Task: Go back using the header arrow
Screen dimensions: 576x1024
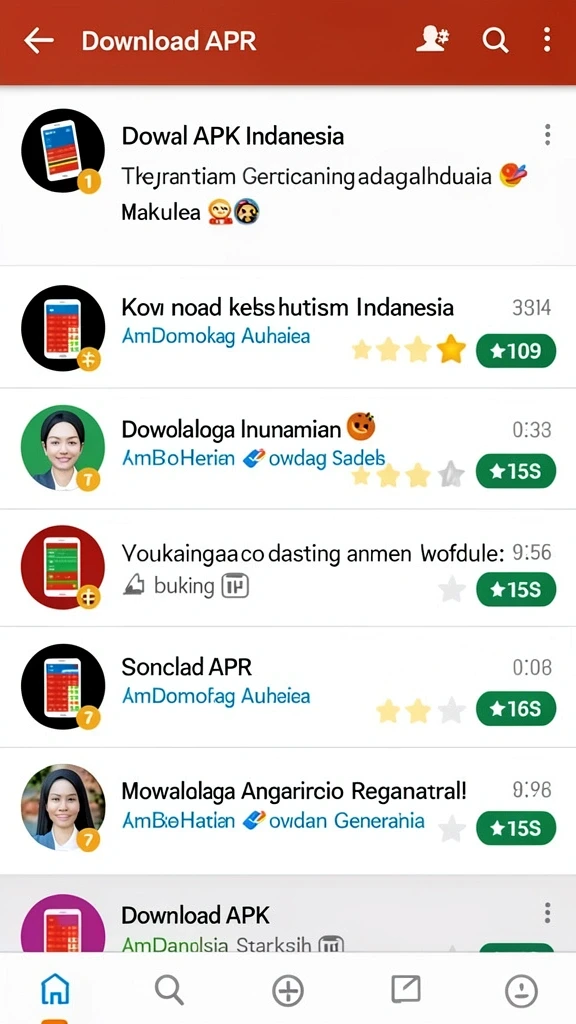Action: click(39, 41)
